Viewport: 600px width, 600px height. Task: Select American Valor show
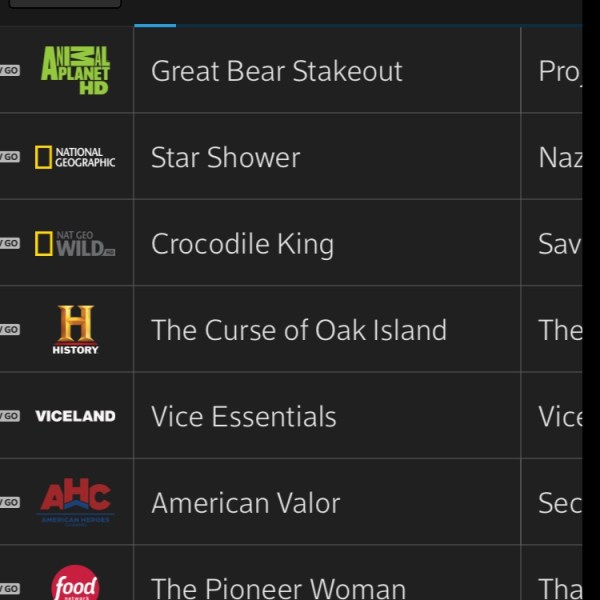[246, 503]
